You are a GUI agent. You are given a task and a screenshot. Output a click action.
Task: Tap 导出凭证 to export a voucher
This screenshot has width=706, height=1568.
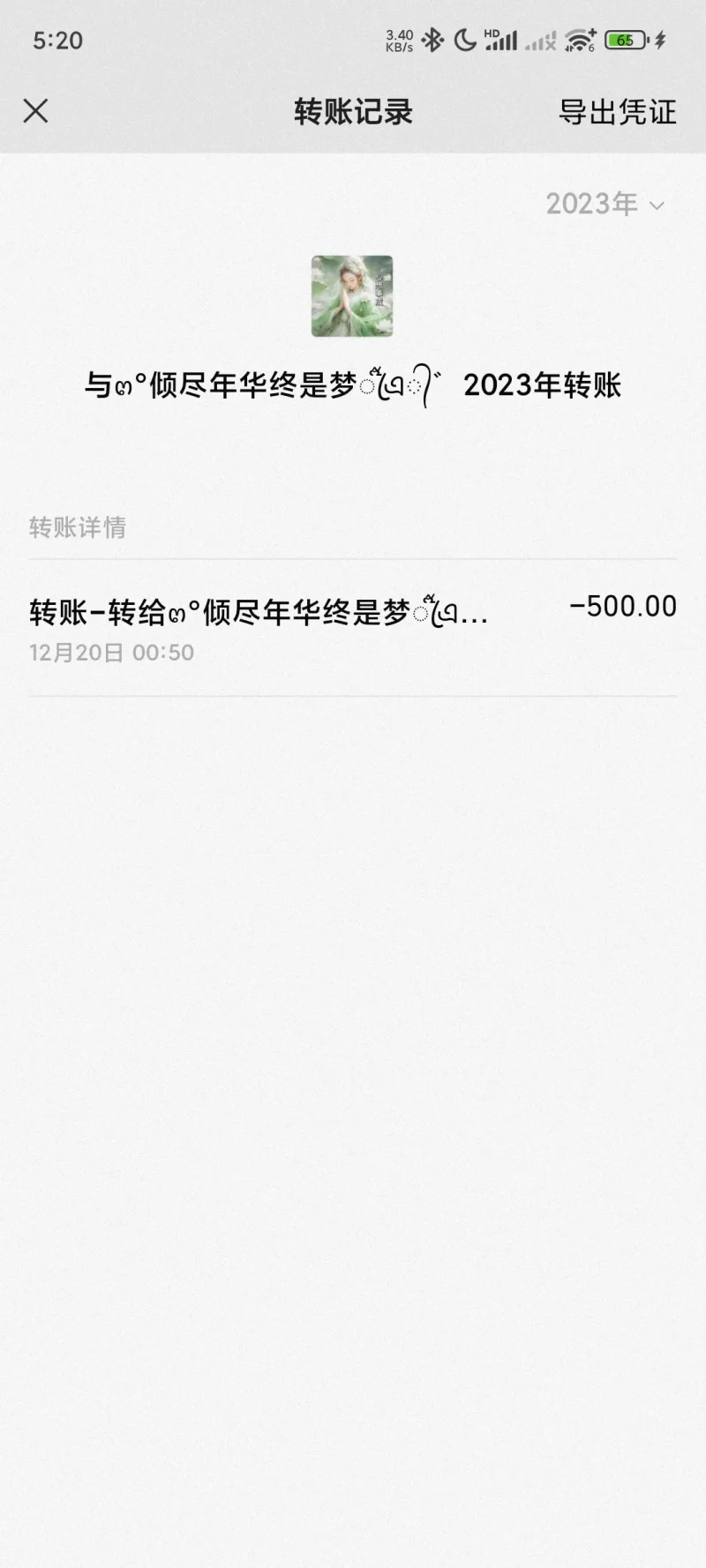coord(617,112)
